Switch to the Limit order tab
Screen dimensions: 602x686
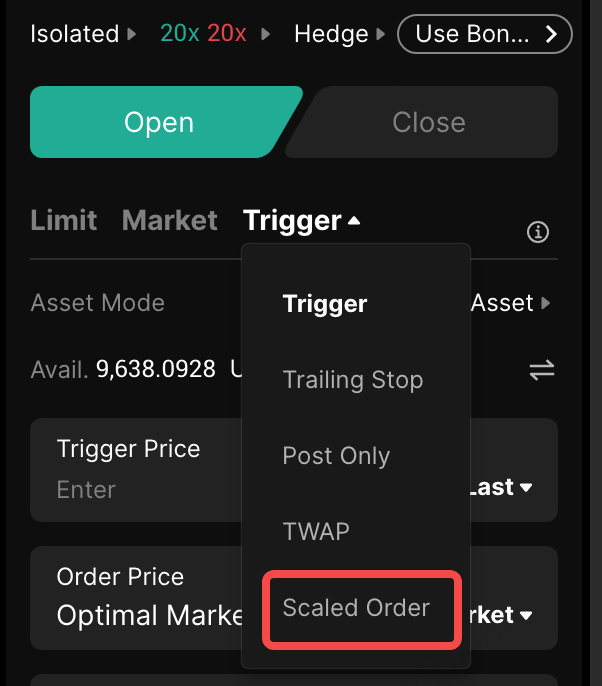[64, 220]
